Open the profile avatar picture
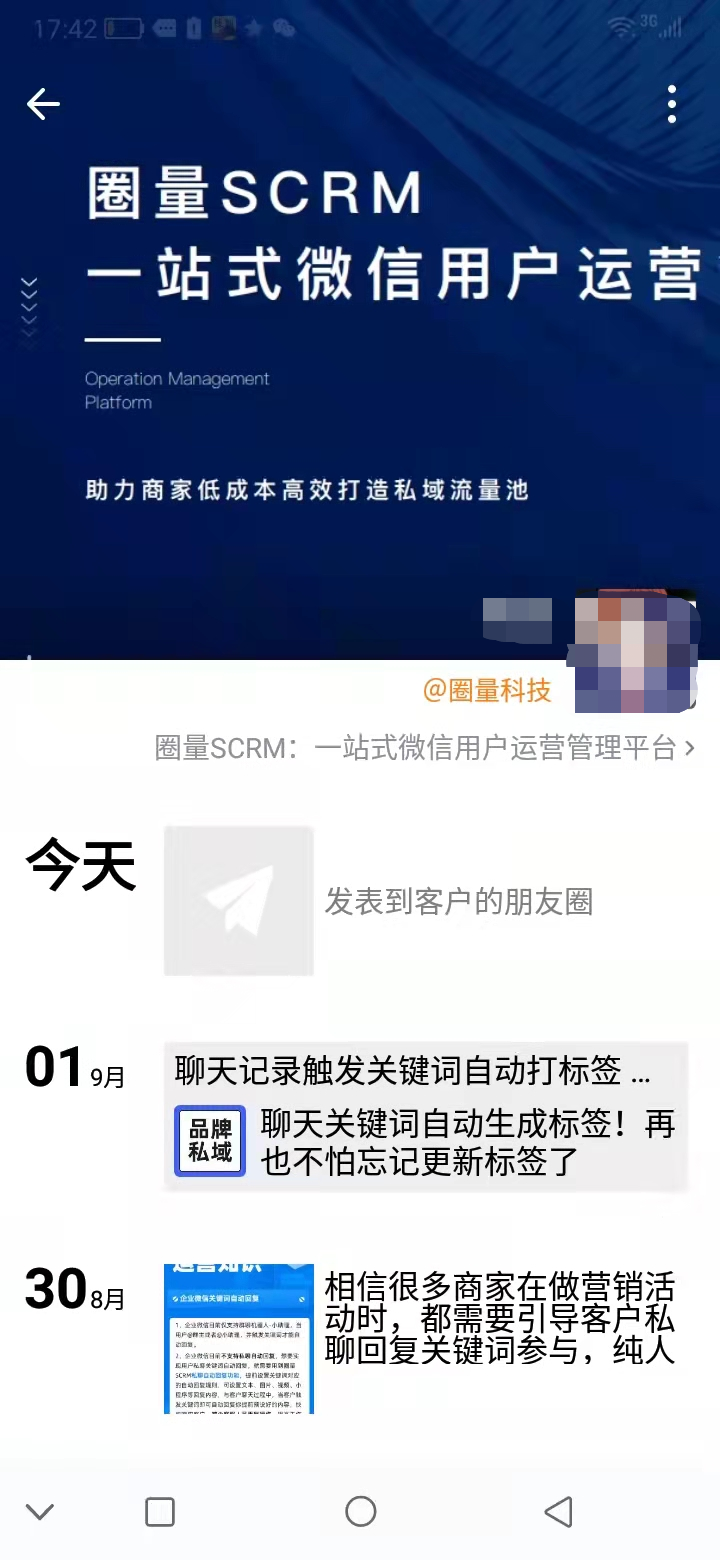 coord(634,652)
